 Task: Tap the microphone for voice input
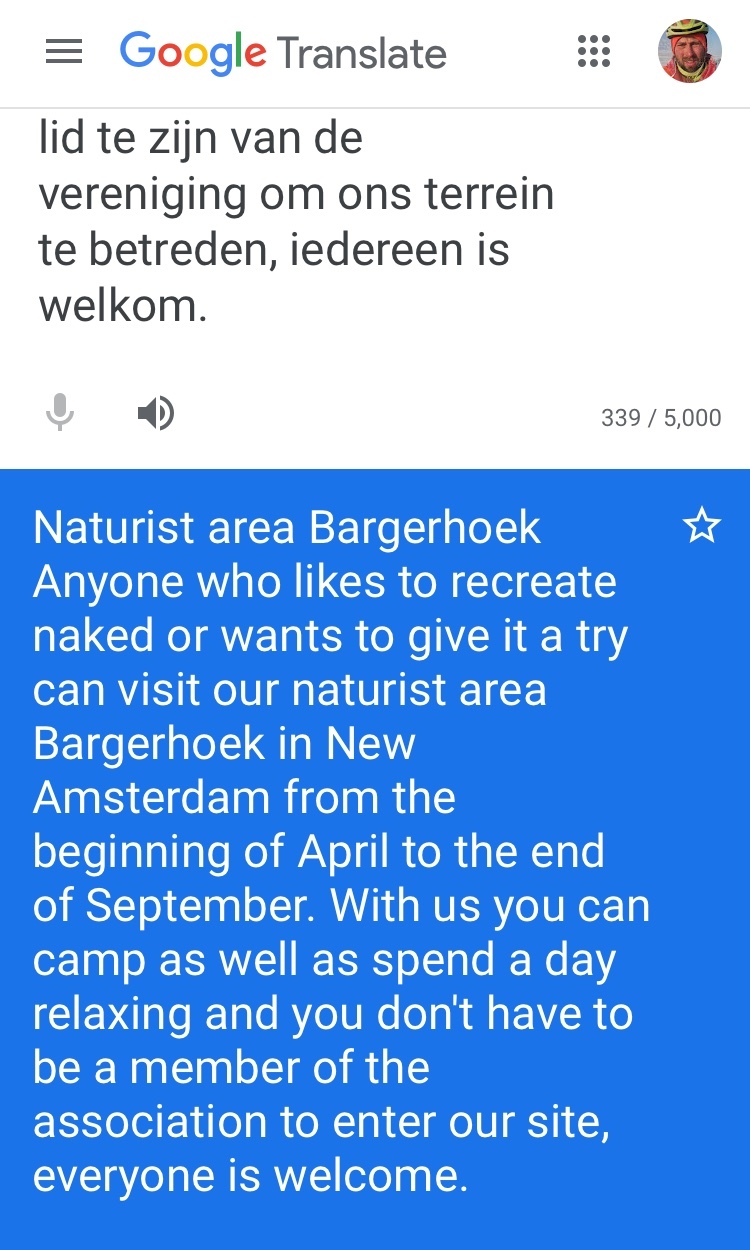coord(60,412)
